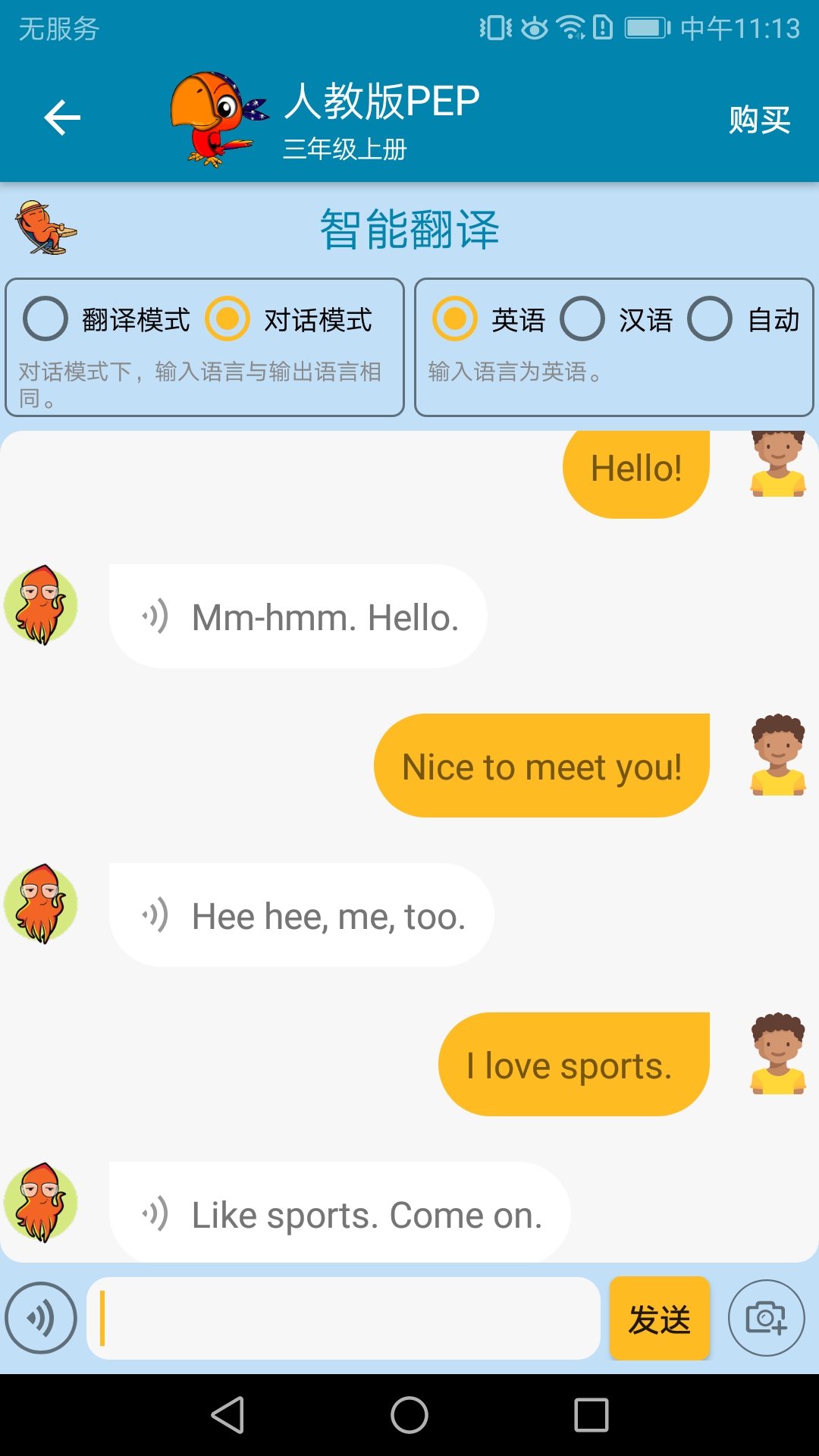
Task: Go back using the header arrow
Action: pyautogui.click(x=62, y=118)
